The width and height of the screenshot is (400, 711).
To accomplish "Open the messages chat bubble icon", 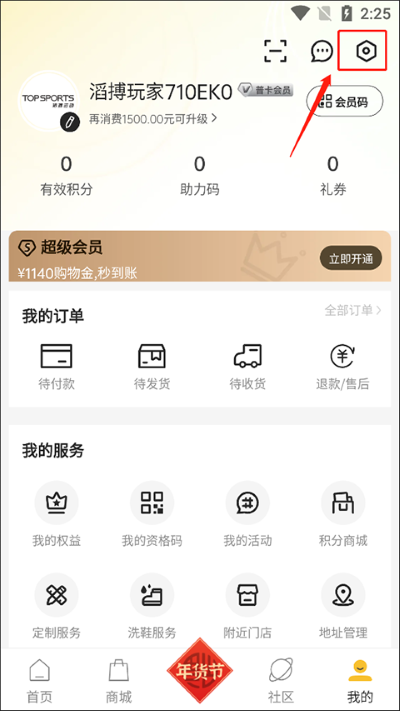I will pos(322,51).
